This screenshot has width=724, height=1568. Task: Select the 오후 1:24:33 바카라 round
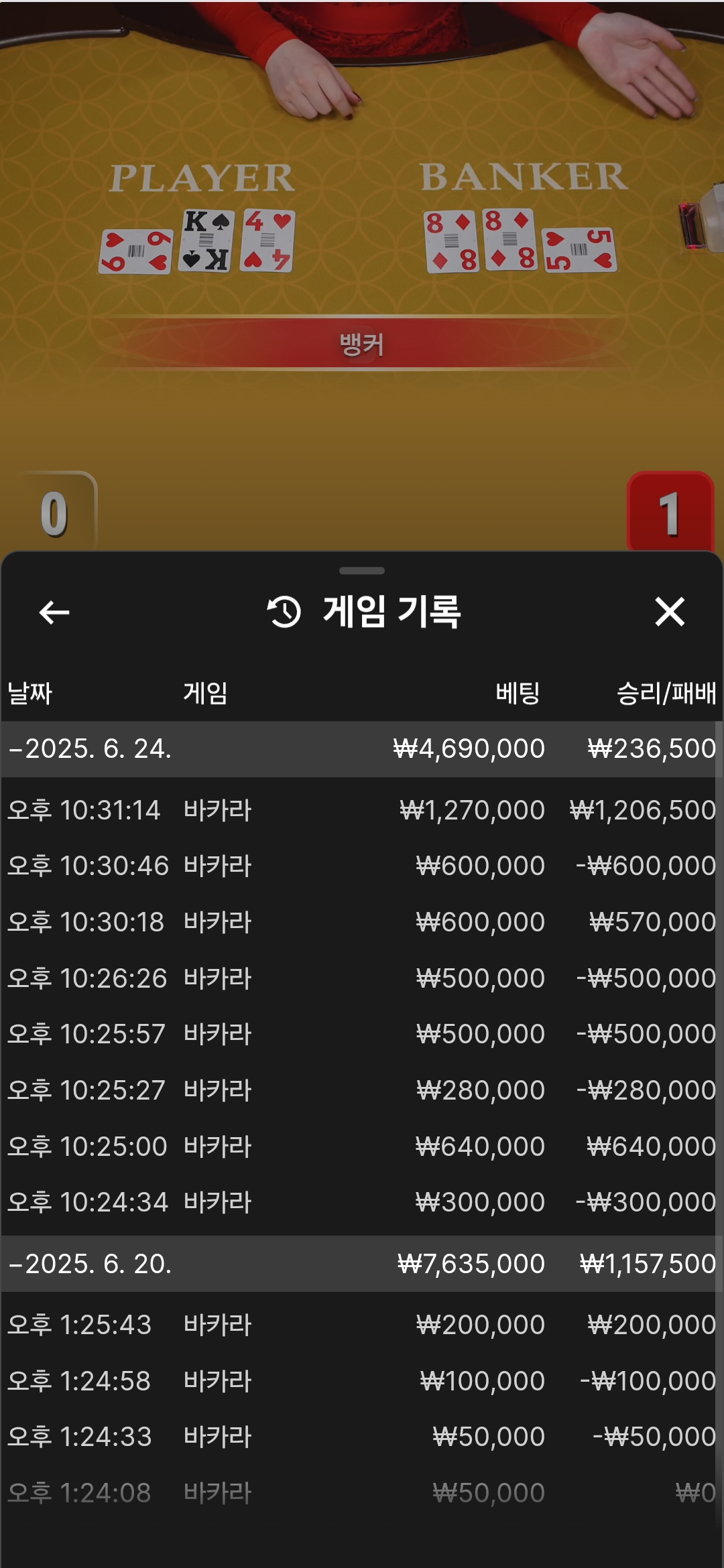362,1437
